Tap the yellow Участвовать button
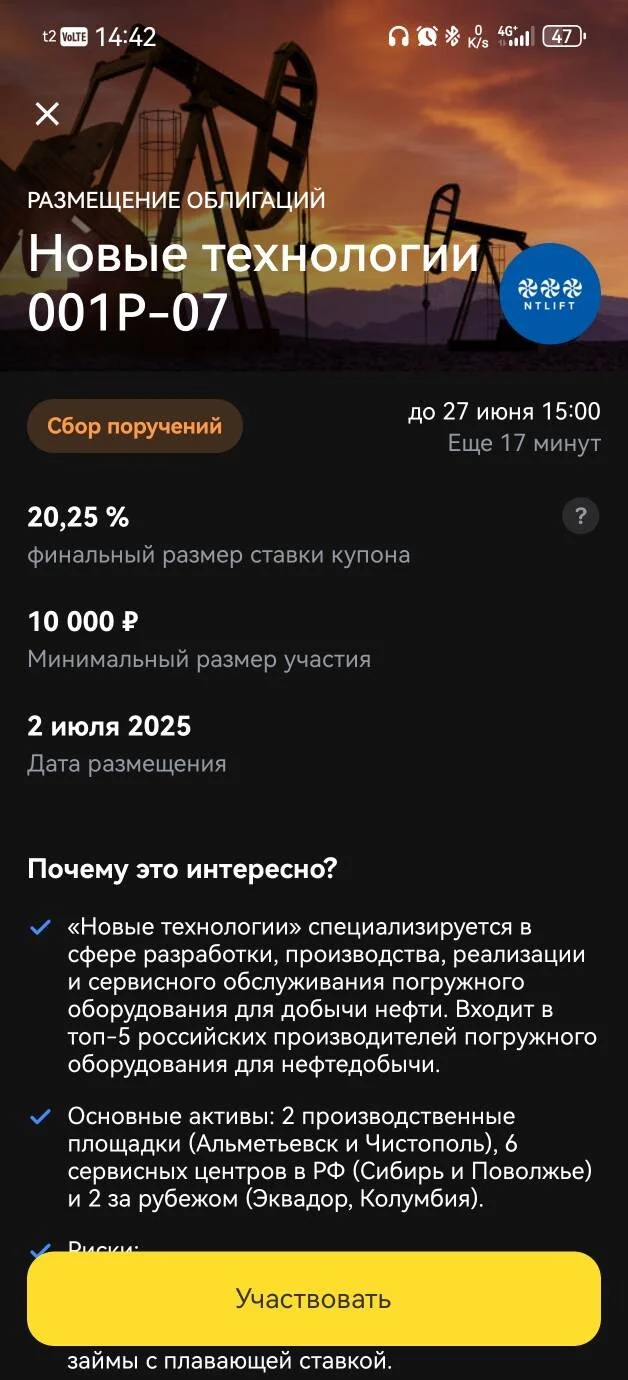 point(314,1298)
